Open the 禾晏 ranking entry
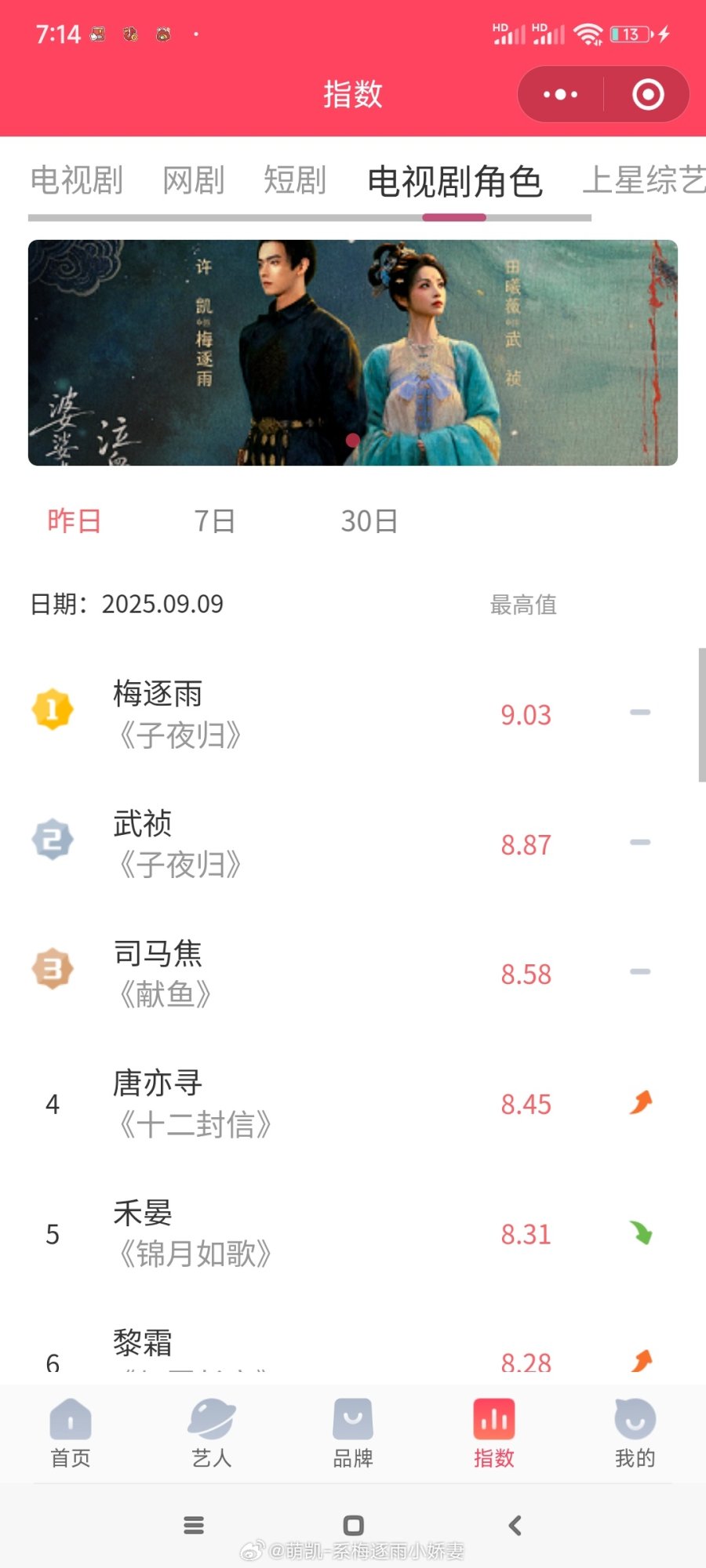This screenshot has height=1568, width=706. (353, 1233)
